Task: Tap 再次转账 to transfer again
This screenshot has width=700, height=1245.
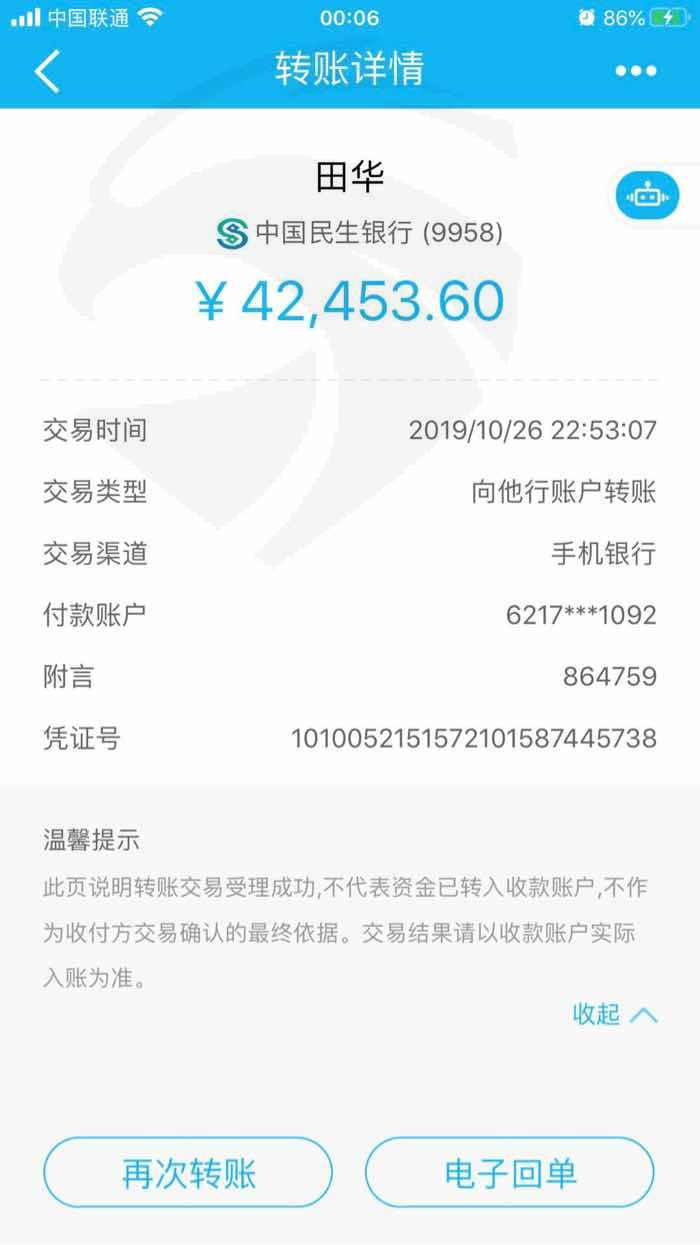Action: 188,1173
